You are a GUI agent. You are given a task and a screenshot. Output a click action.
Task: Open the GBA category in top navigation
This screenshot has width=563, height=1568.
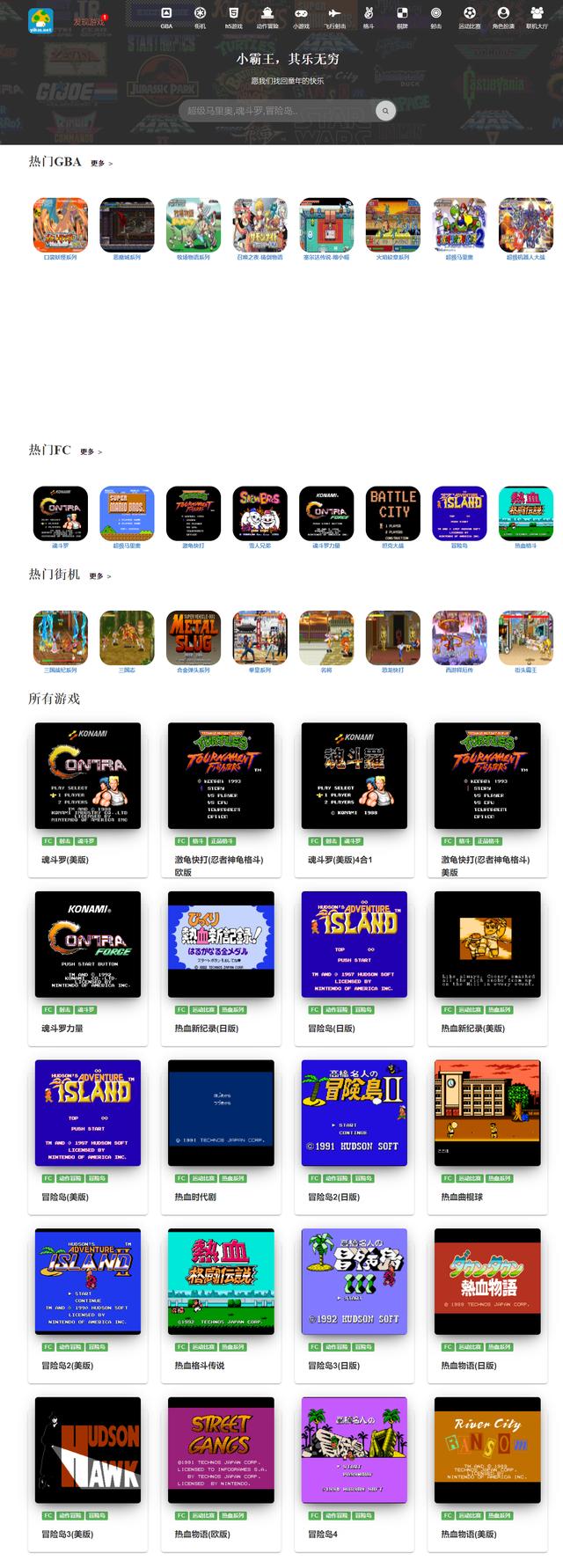coord(166,17)
